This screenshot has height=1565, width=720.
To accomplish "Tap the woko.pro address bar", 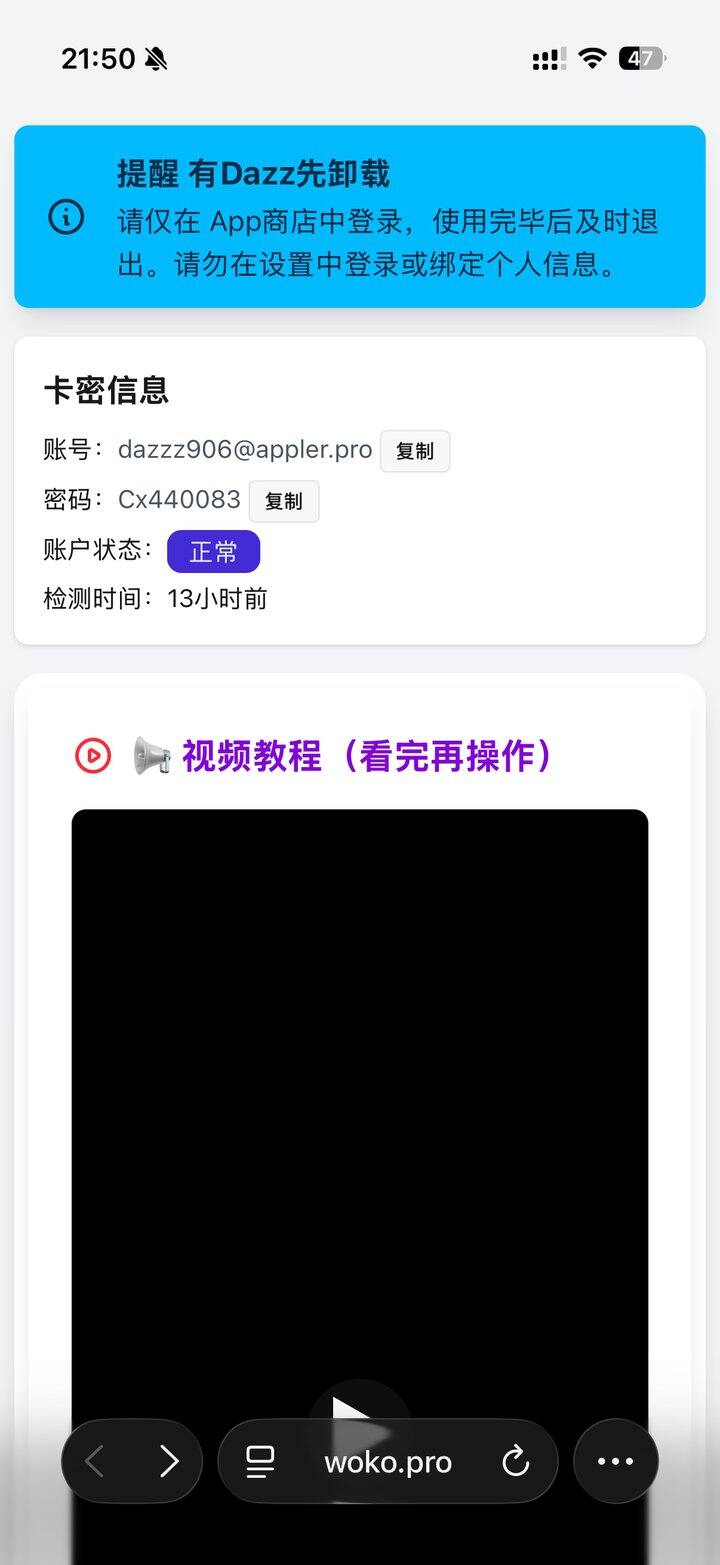I will (x=388, y=1462).
